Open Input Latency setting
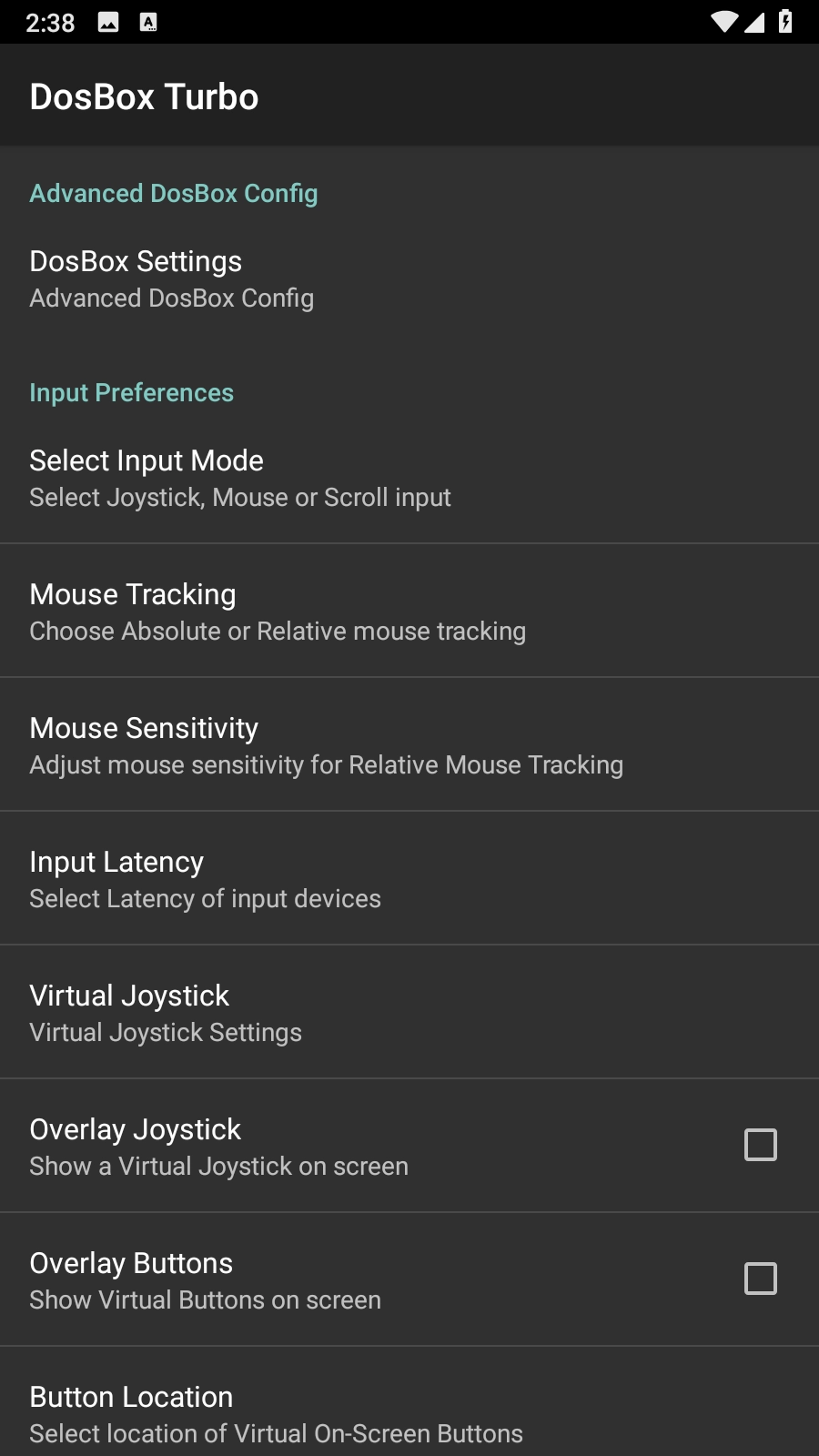The width and height of the screenshot is (819, 1456). [x=409, y=879]
